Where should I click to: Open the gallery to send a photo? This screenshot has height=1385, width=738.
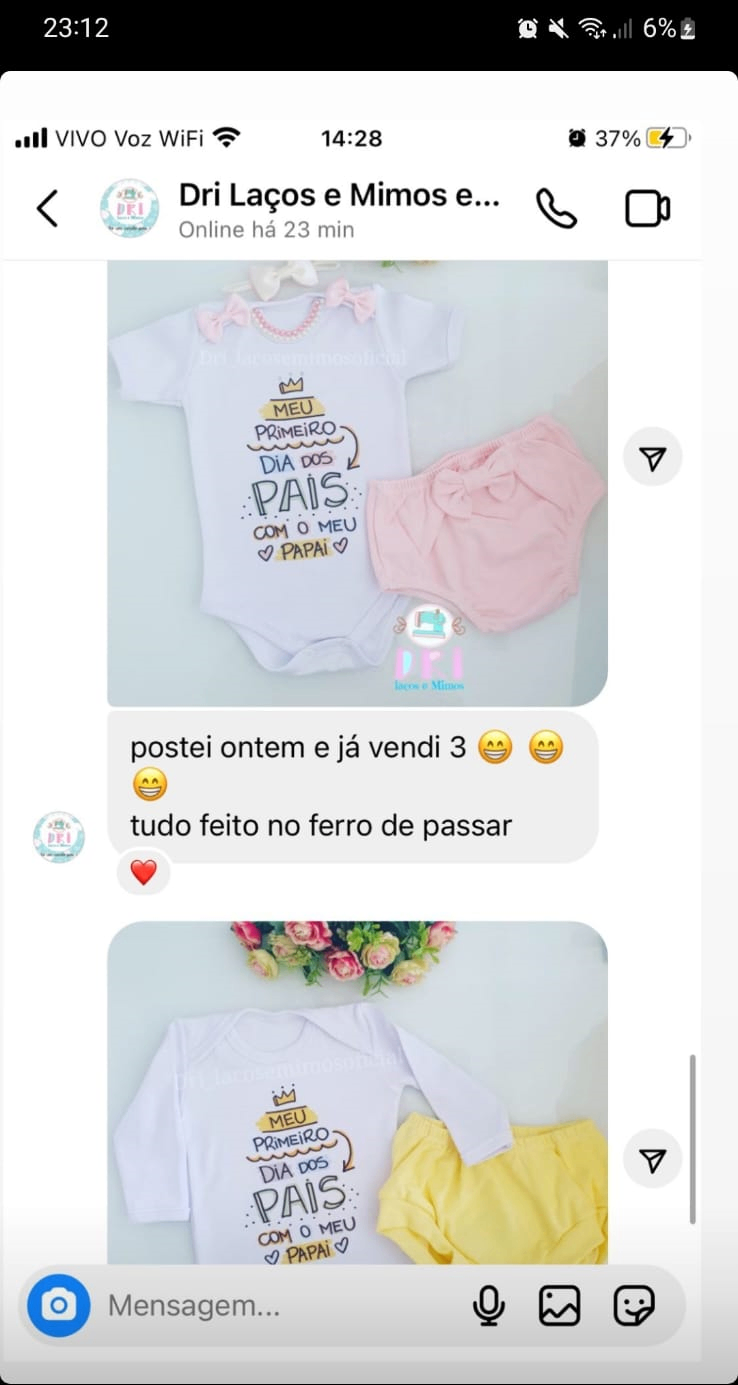(560, 1305)
